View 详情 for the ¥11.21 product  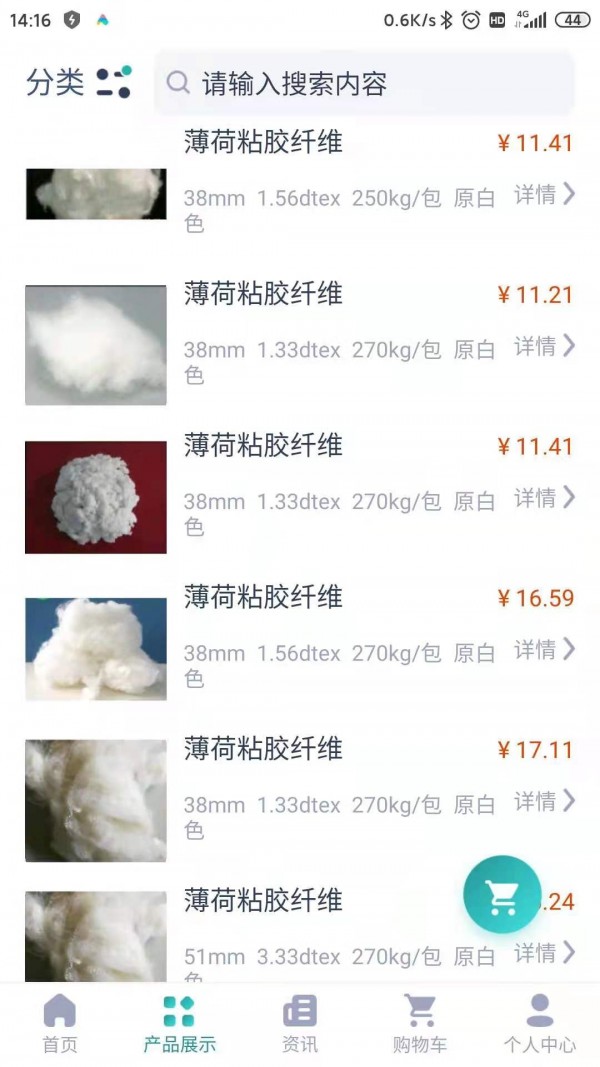coord(544,346)
